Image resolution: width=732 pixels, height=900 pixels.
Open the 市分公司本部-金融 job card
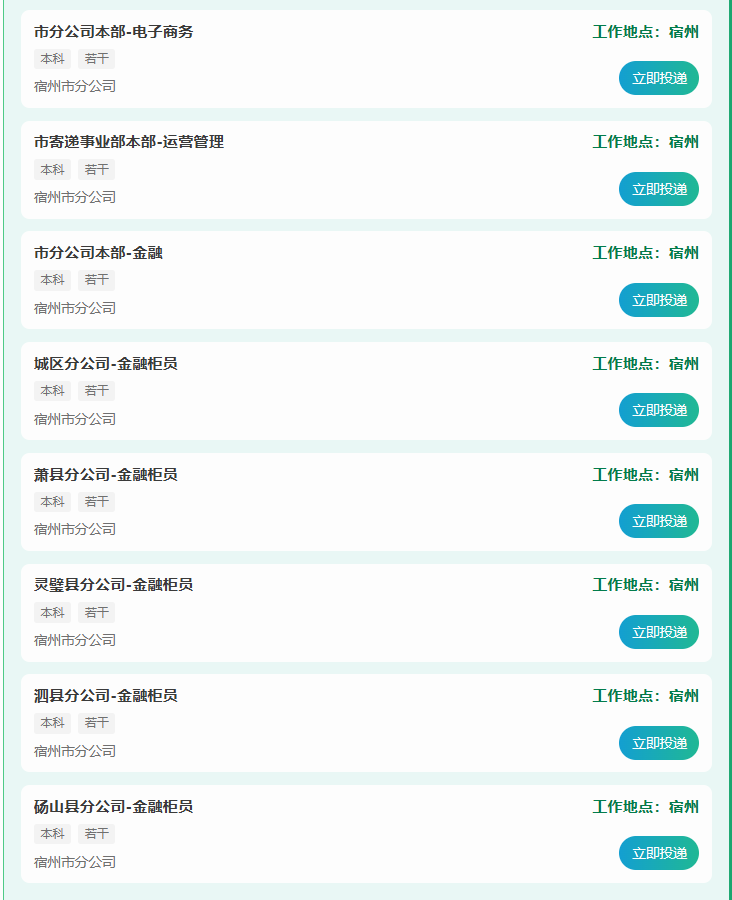[x=98, y=253]
